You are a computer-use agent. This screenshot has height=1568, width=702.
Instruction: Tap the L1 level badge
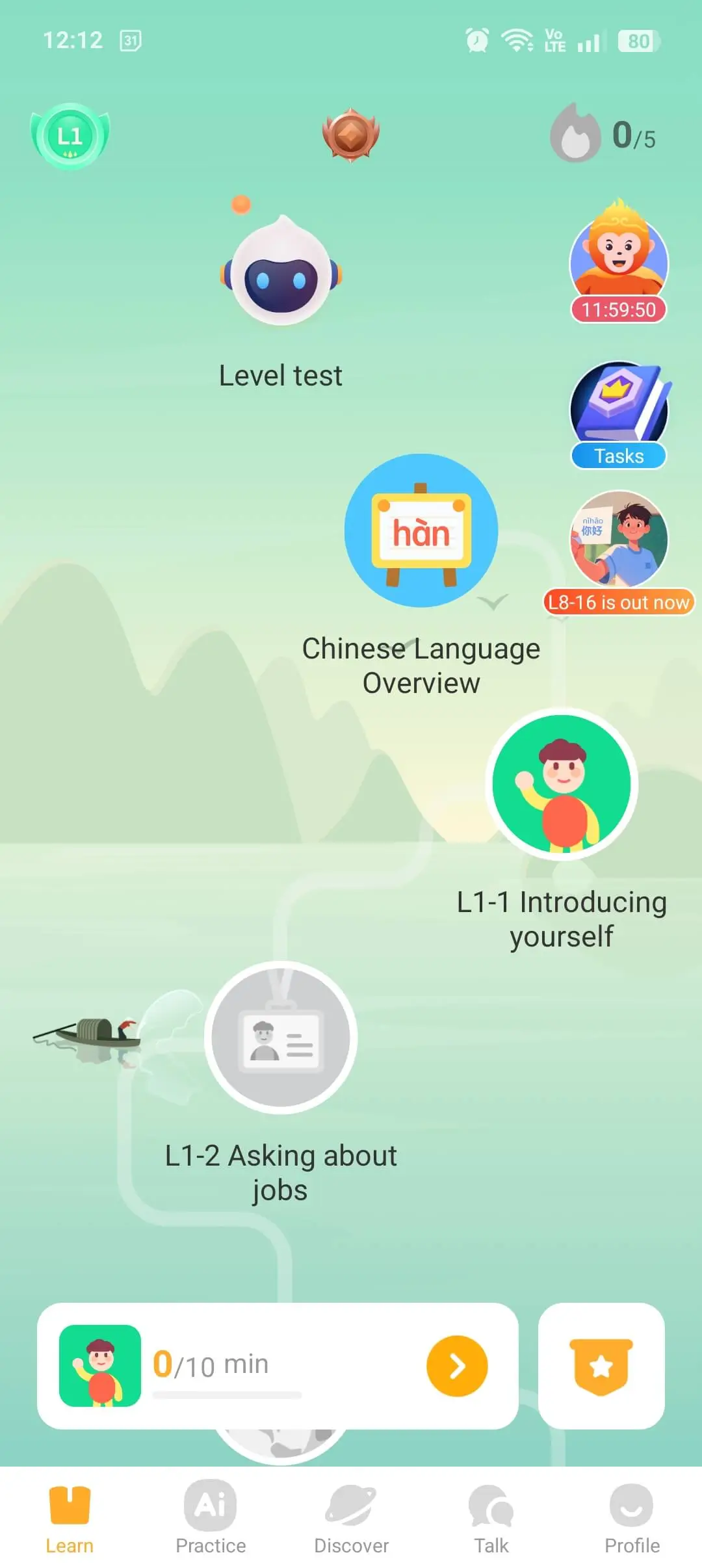coord(71,135)
